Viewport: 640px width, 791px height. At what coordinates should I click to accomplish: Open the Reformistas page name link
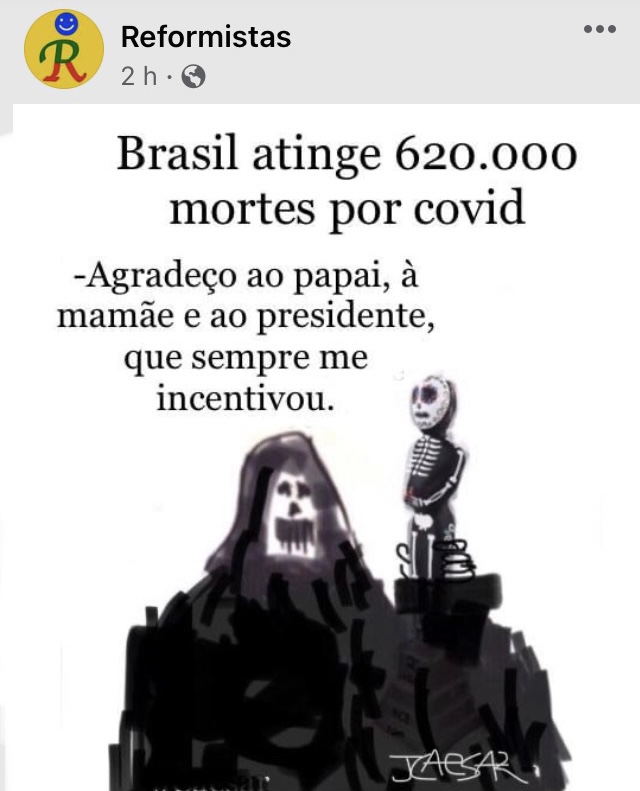[x=205, y=37]
